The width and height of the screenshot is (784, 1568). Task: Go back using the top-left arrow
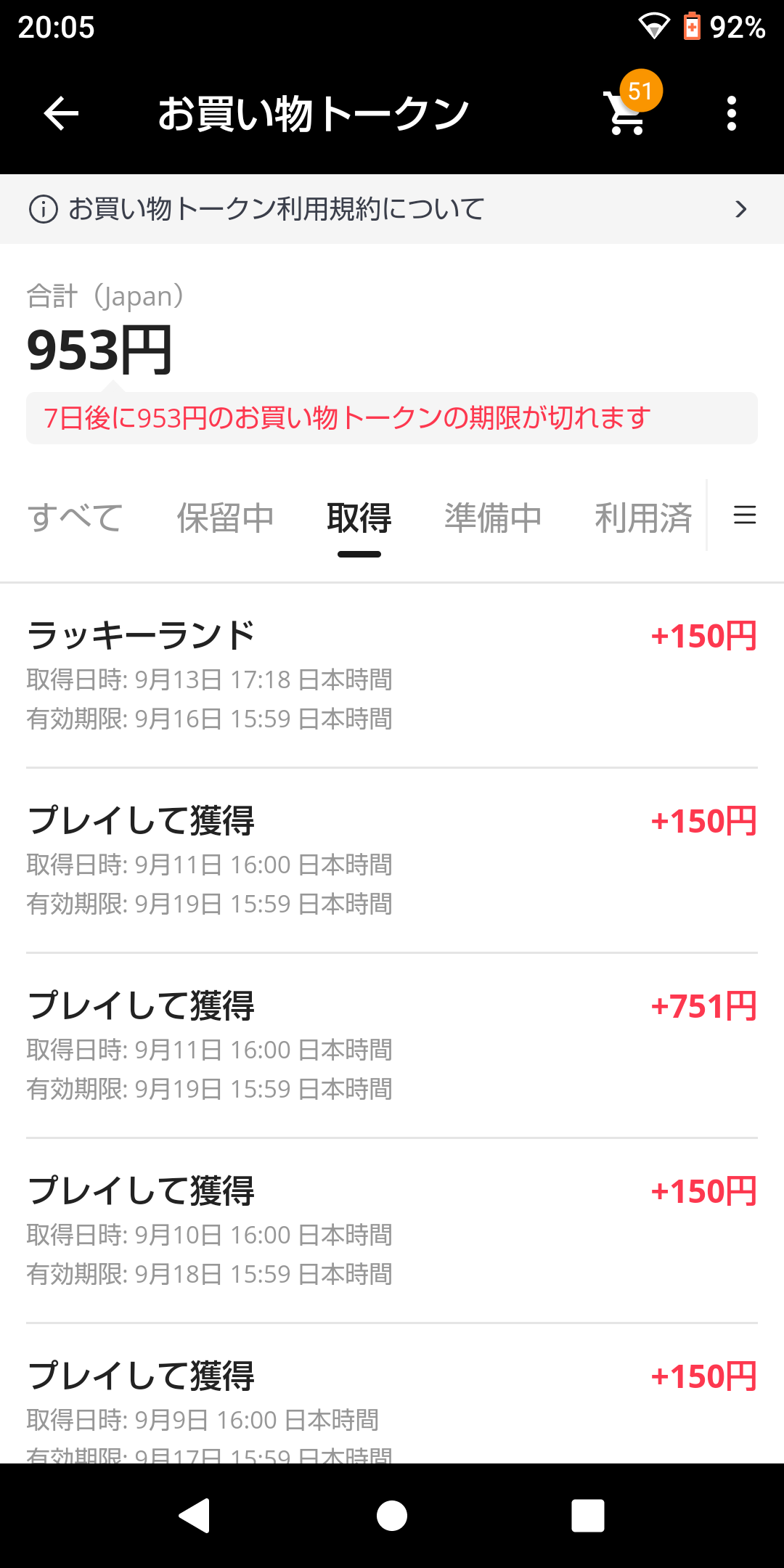pyautogui.click(x=61, y=114)
